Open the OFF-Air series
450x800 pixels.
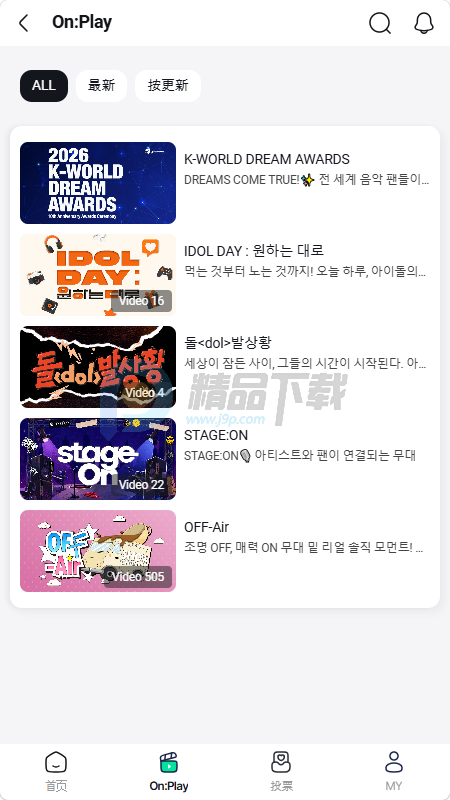(x=225, y=551)
